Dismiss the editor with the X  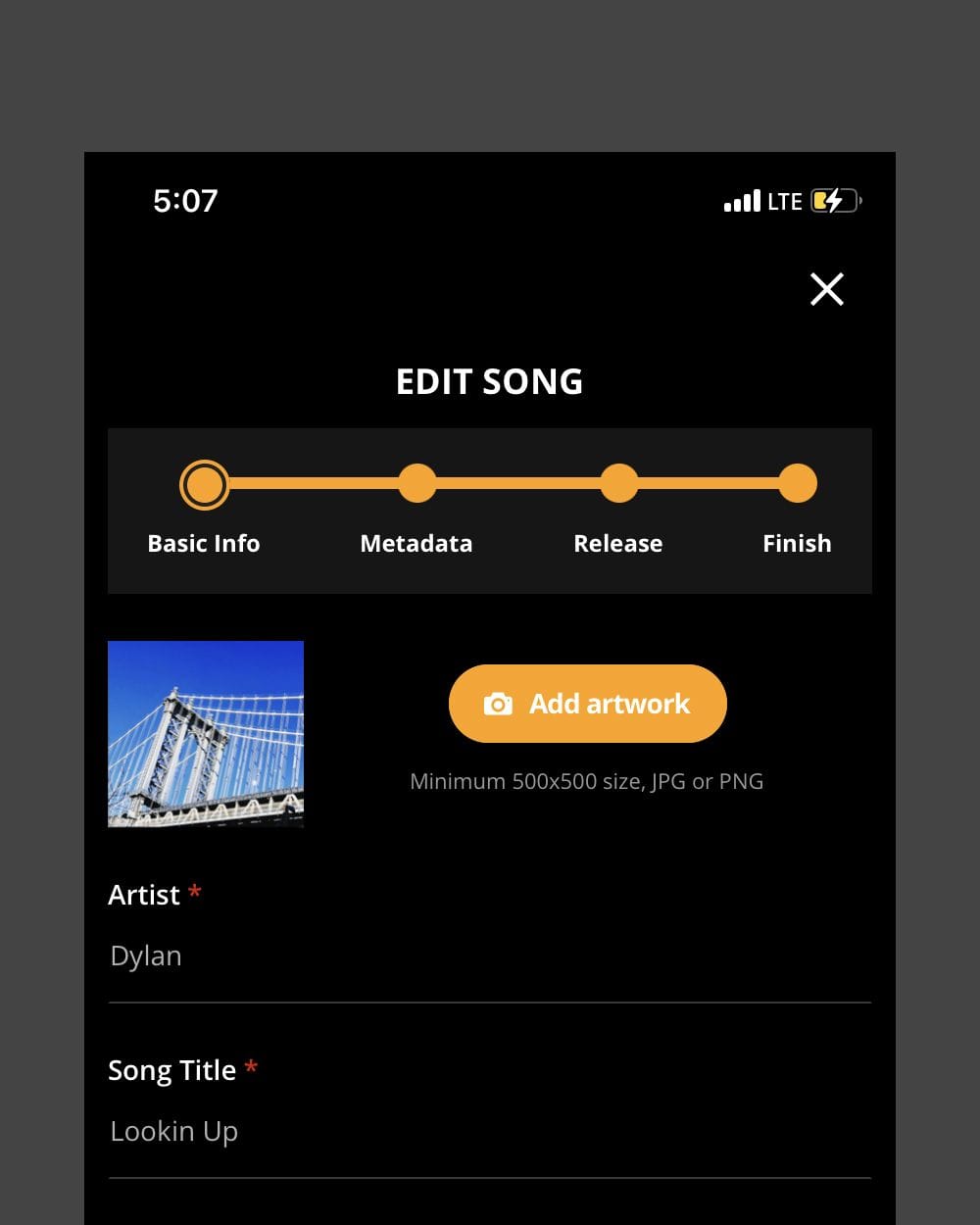[827, 289]
